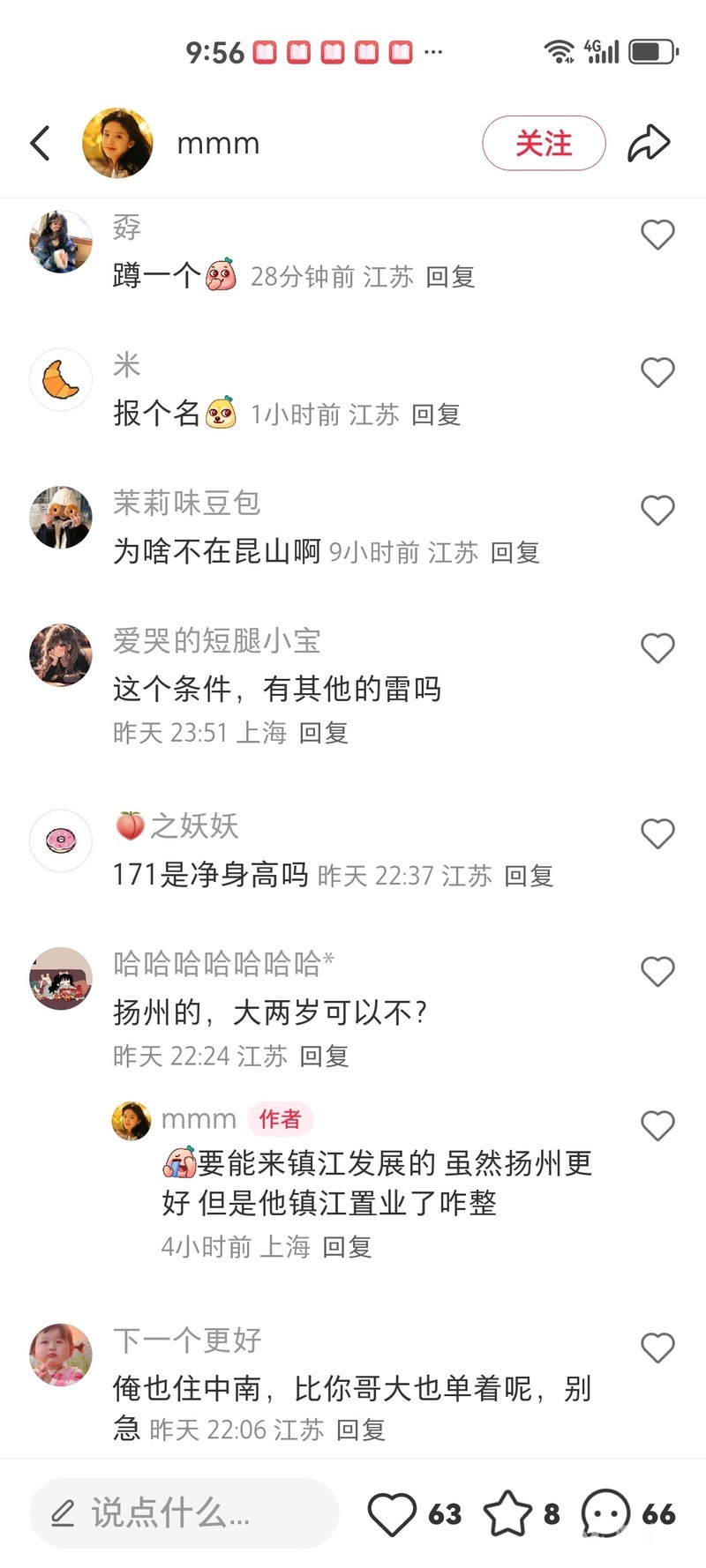Save the post with the star icon
Viewport: 706px width, 1568px height.
[507, 1514]
